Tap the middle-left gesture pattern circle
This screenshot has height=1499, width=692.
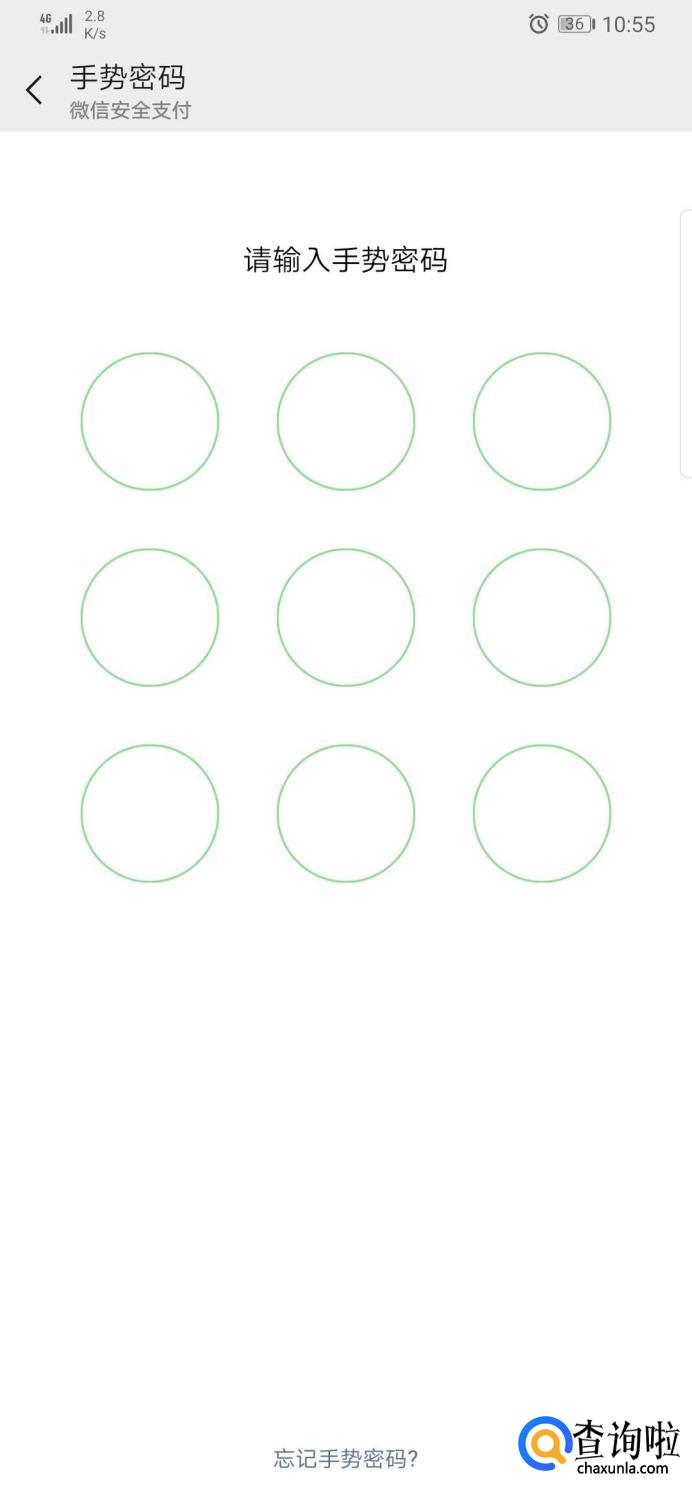(150, 617)
